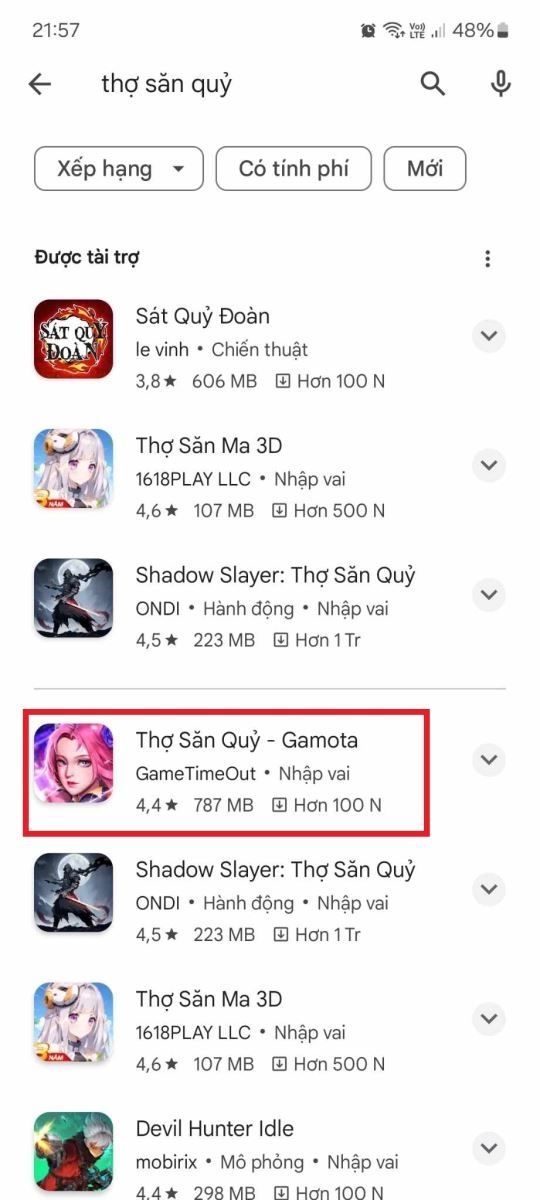Image resolution: width=540 pixels, height=1200 pixels.
Task: Expand the chevron for Thợ Săn Quỷ - Gamota
Action: click(x=489, y=760)
